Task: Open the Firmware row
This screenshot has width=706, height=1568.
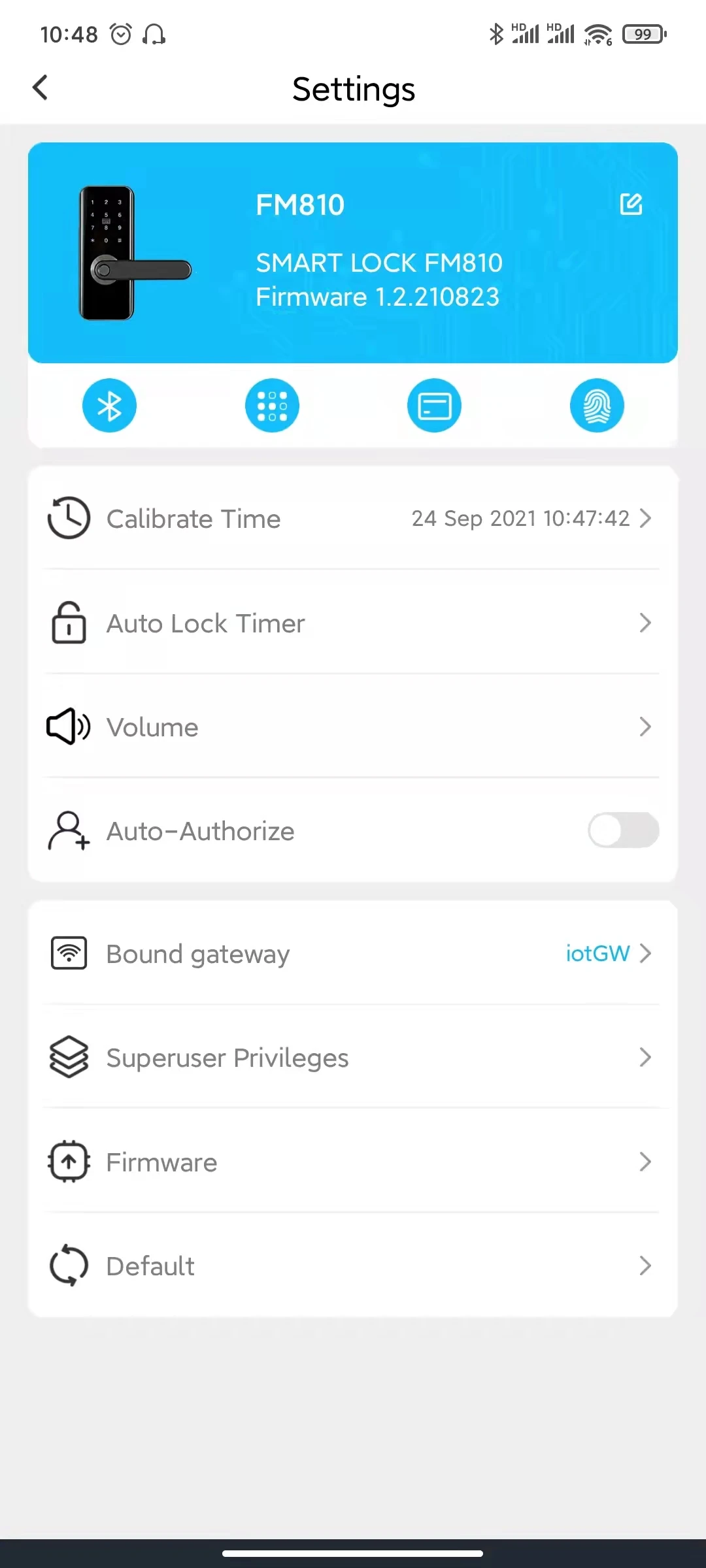Action: point(353,1162)
